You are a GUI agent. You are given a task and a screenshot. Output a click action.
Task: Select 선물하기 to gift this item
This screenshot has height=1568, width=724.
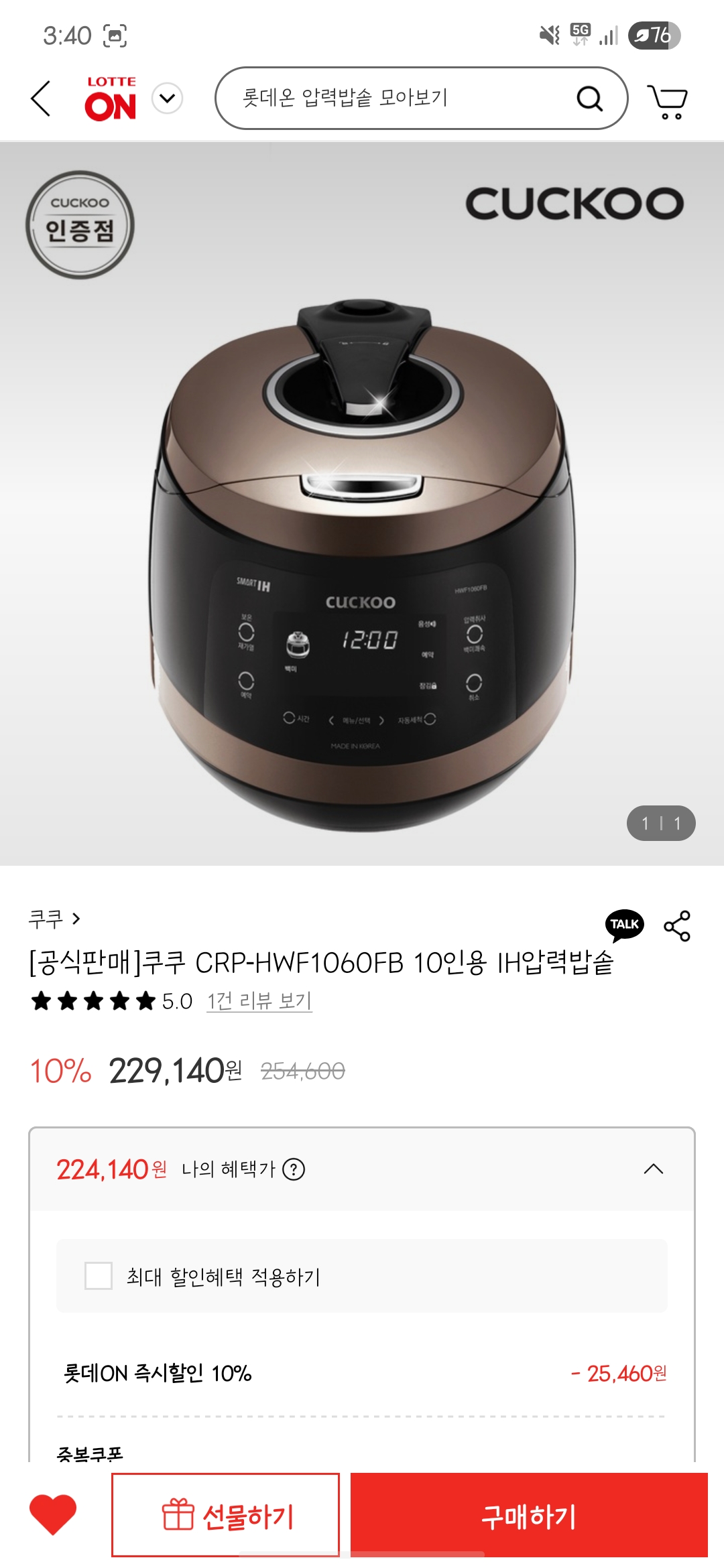tap(225, 1515)
